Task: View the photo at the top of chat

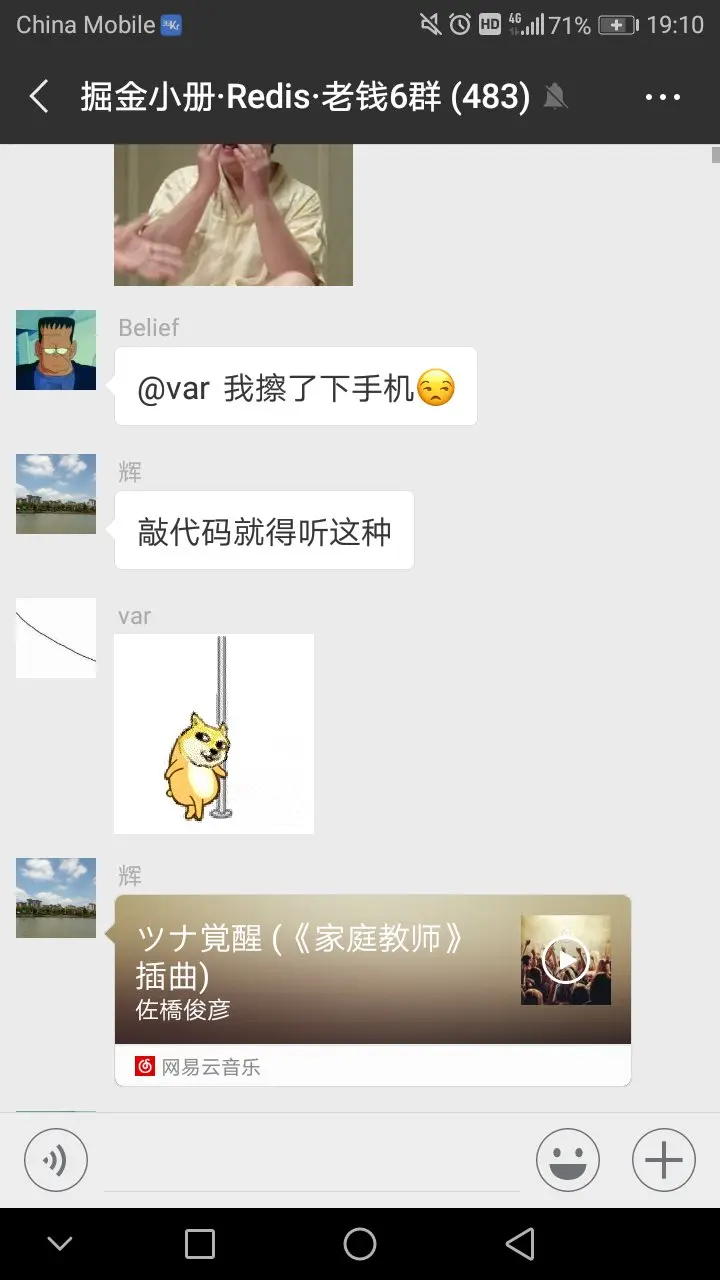Action: (x=233, y=215)
